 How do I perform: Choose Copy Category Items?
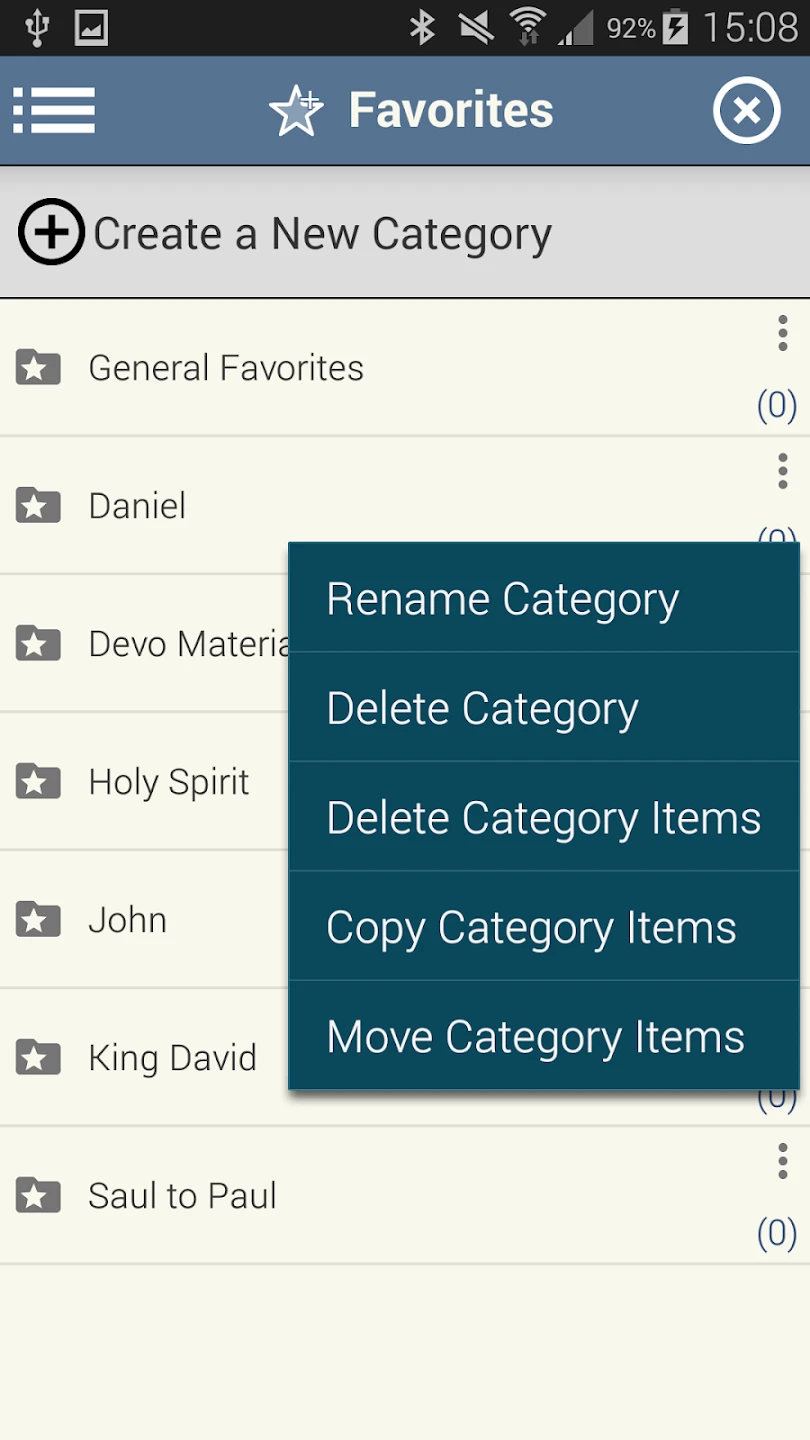tap(531, 928)
